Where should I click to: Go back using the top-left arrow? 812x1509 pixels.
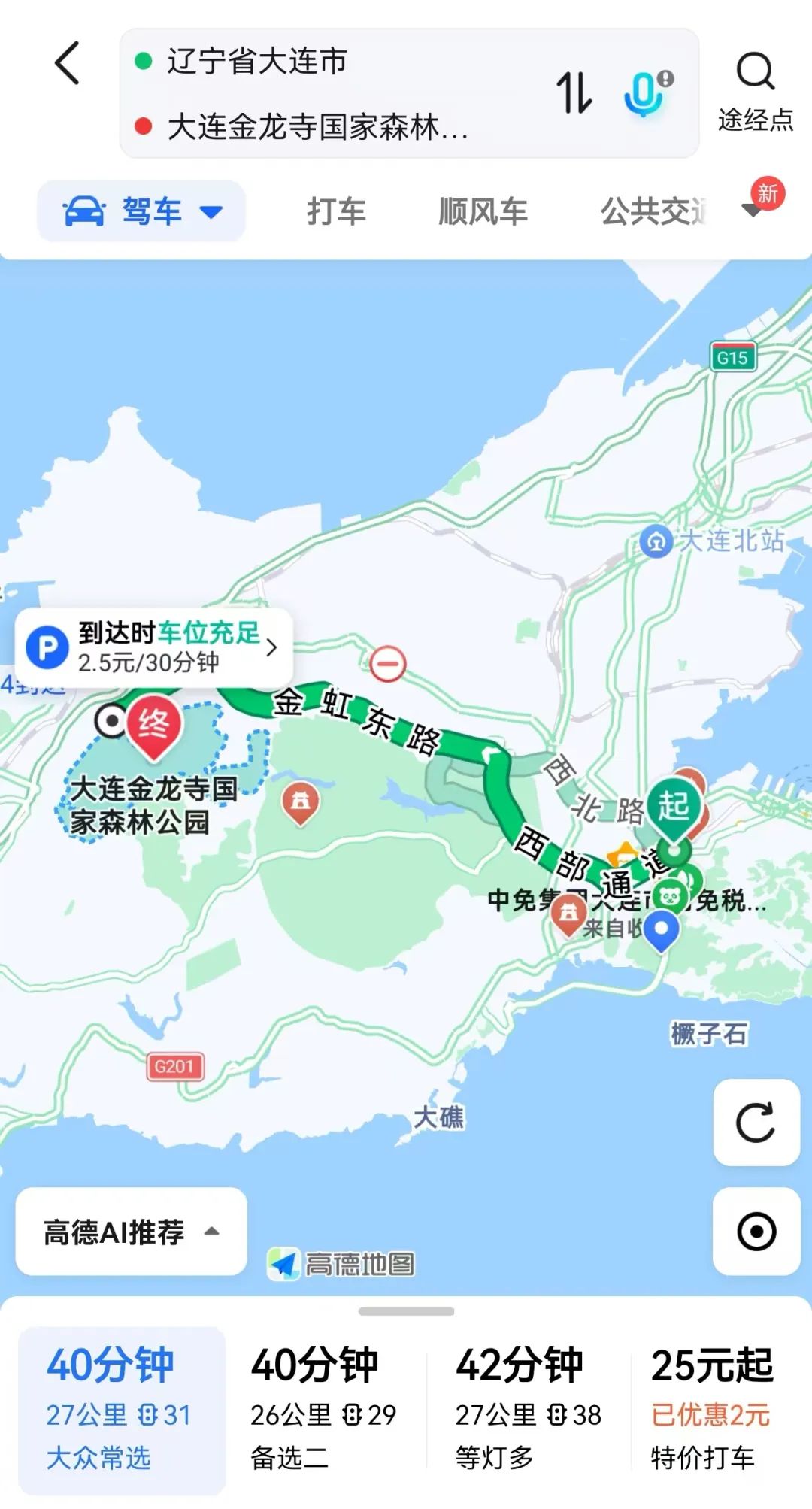pyautogui.click(x=68, y=63)
